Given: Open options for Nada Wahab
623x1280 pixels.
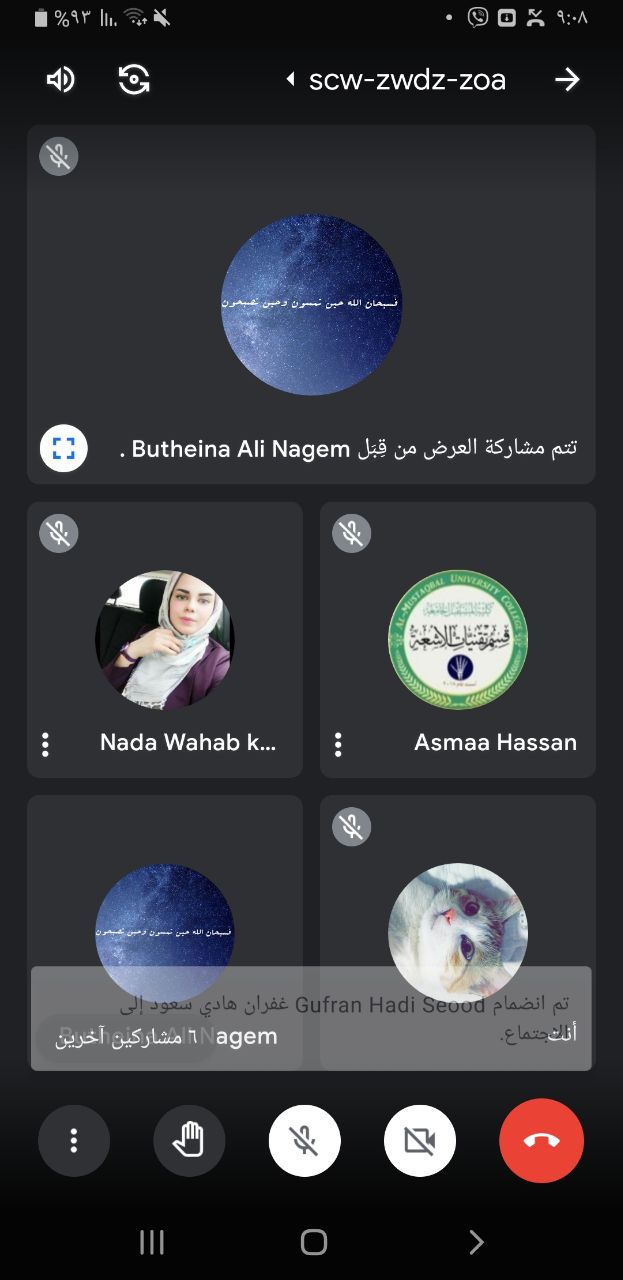Looking at the screenshot, I should (x=45, y=743).
